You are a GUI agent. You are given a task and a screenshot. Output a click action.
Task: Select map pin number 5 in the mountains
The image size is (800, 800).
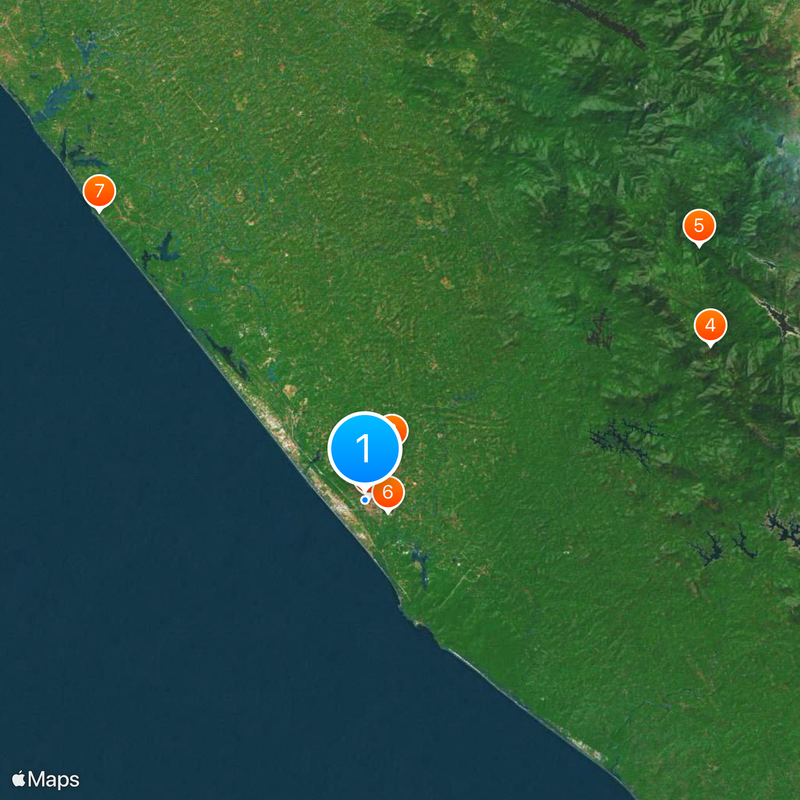(699, 225)
